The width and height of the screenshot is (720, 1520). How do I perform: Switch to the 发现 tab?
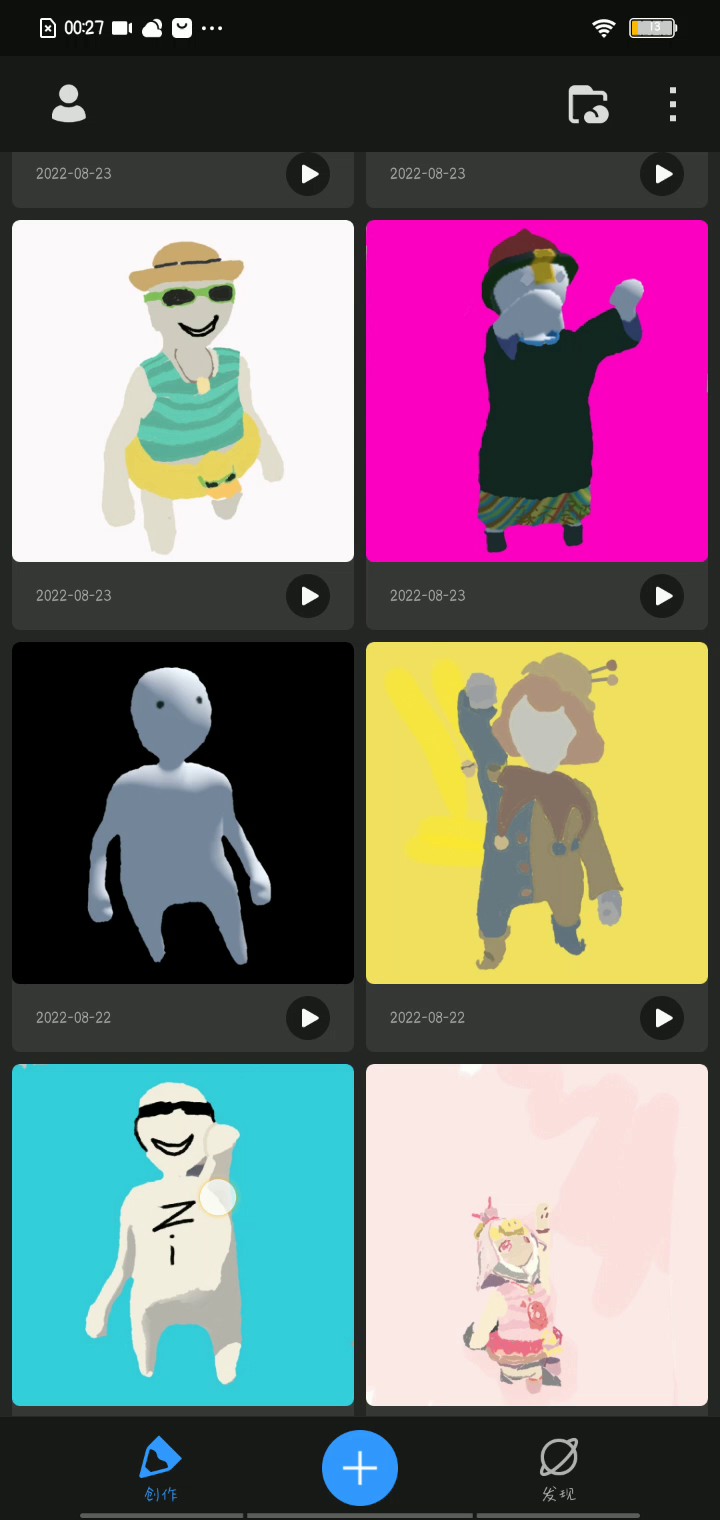coord(558,1469)
